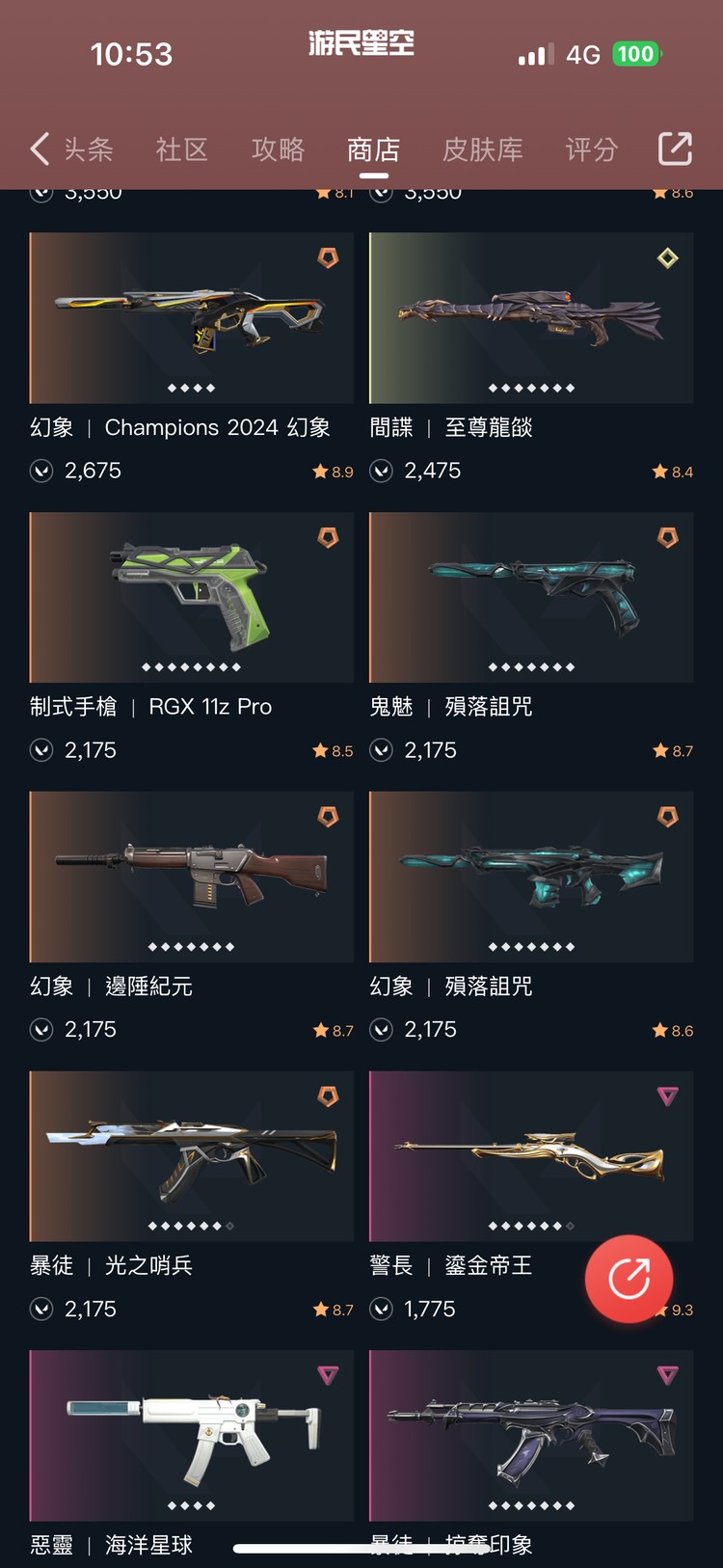Switch to the 社区 tab
The image size is (723, 1568).
coord(182,149)
